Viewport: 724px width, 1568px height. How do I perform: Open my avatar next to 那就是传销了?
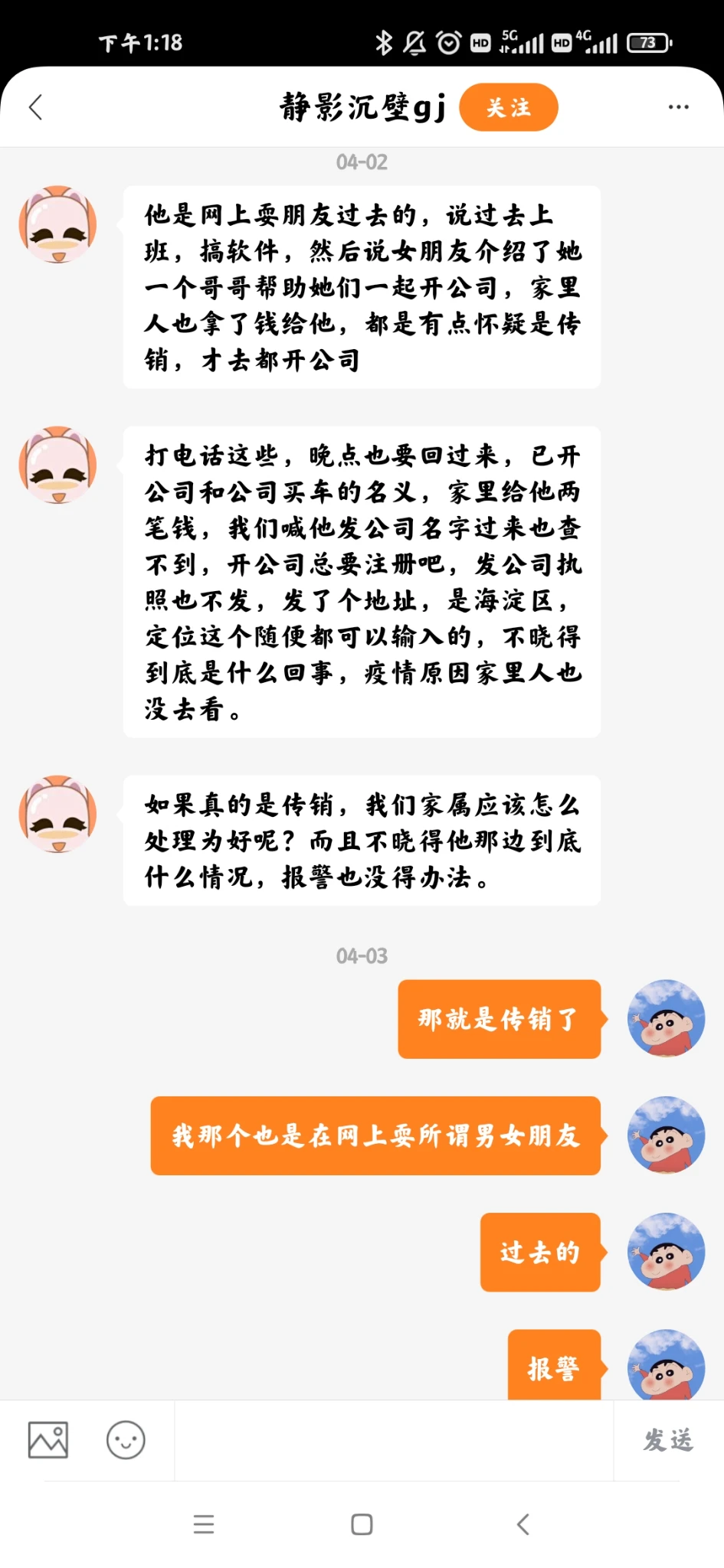[x=666, y=1018]
